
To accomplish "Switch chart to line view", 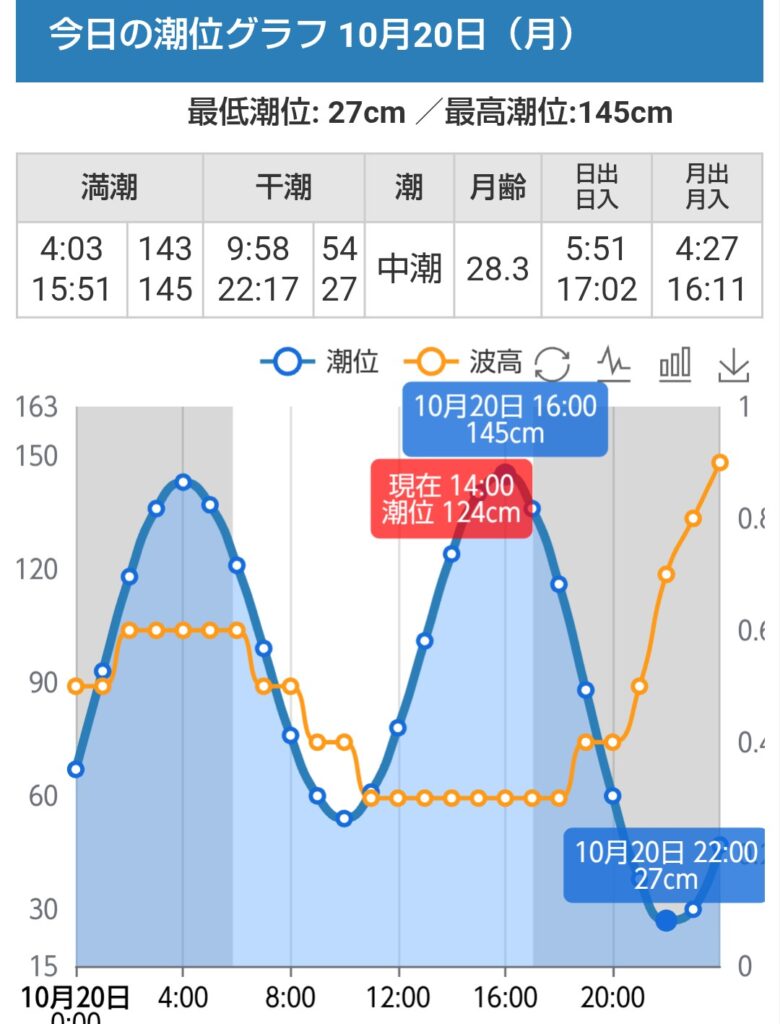I will 614,364.
